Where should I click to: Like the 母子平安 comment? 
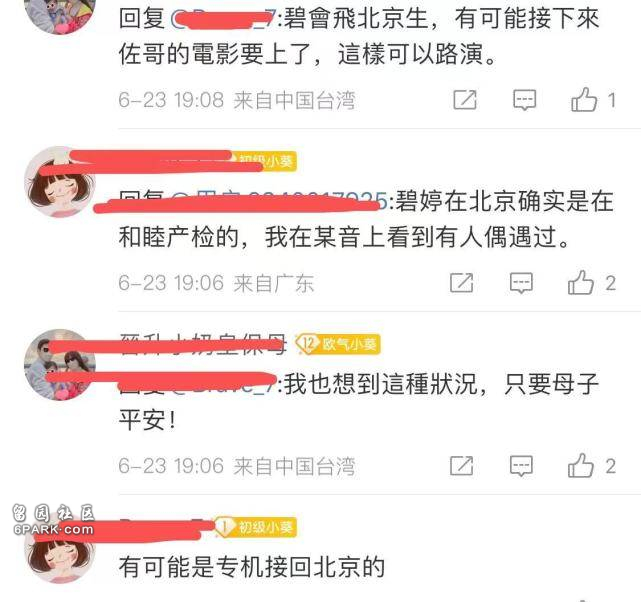click(x=582, y=466)
